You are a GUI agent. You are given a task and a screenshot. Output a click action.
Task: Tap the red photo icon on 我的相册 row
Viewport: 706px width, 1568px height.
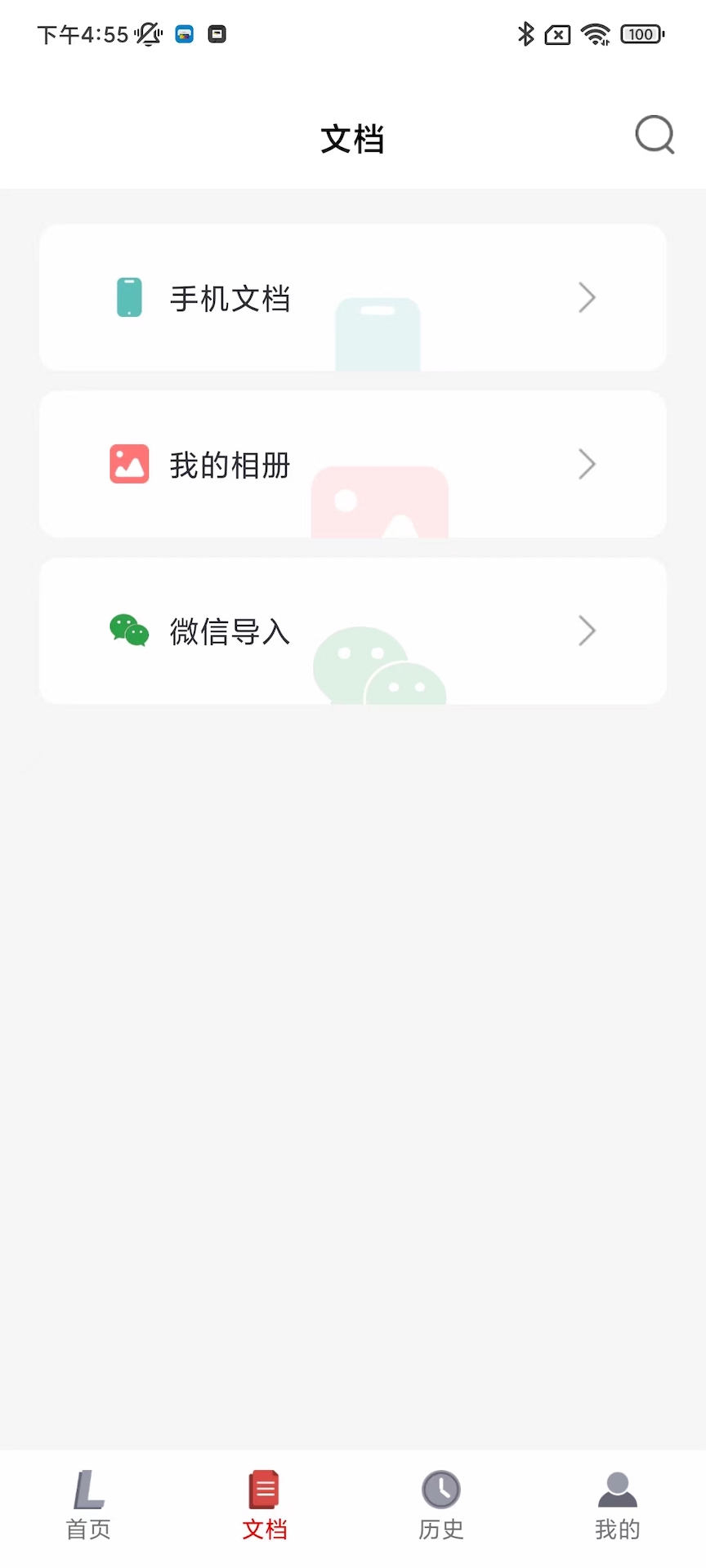coord(128,464)
